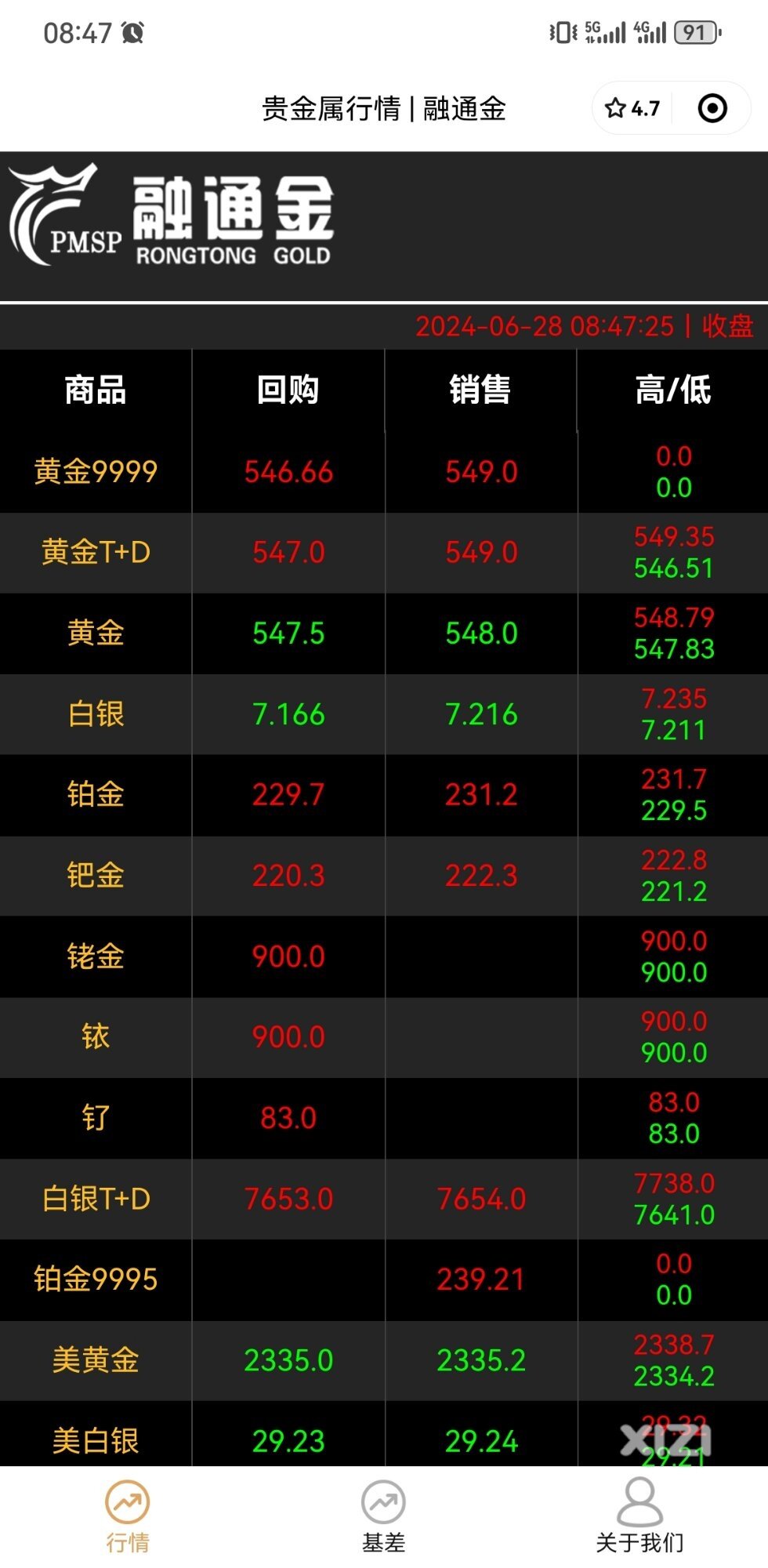768x1568 pixels.
Task: Close the mini program via target icon
Action: click(x=712, y=108)
